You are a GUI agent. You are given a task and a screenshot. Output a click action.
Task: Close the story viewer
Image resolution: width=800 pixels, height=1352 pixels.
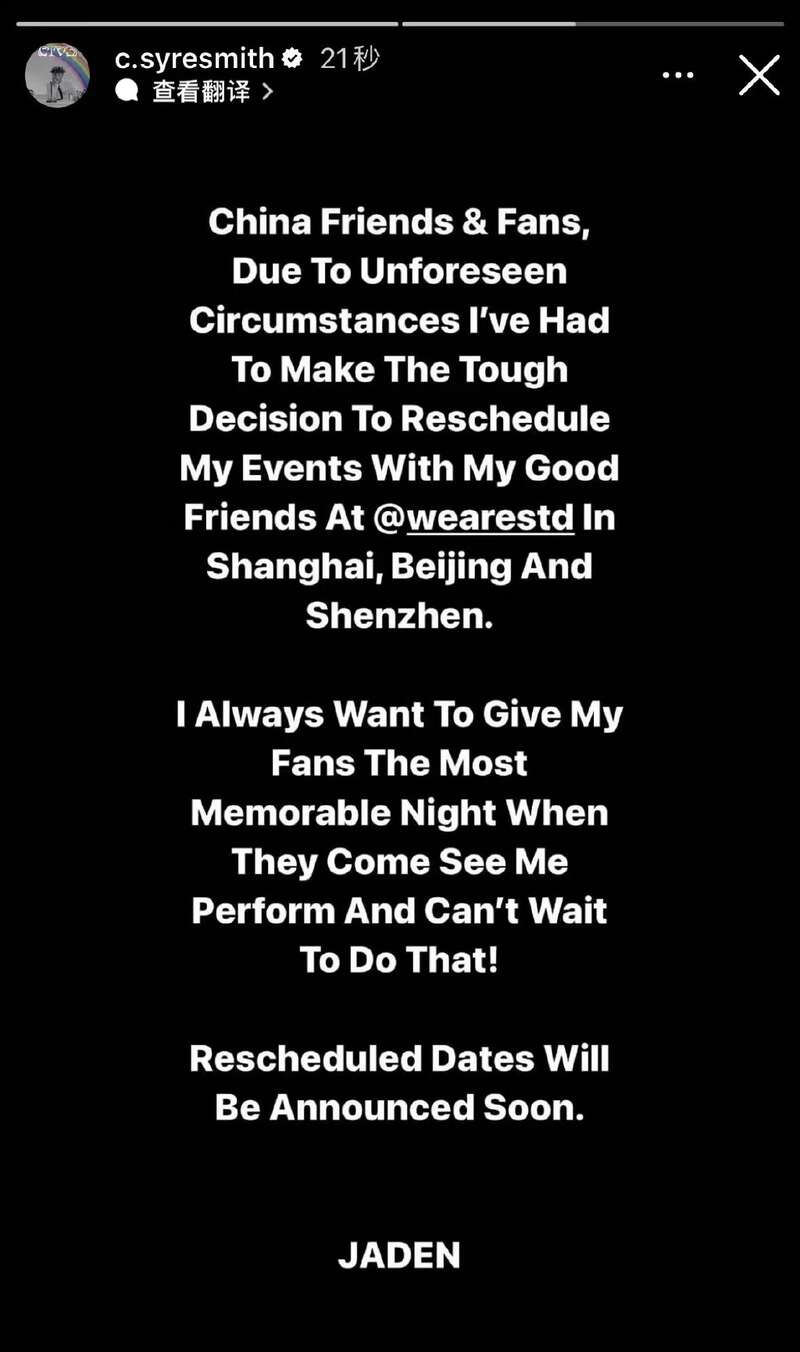(759, 75)
